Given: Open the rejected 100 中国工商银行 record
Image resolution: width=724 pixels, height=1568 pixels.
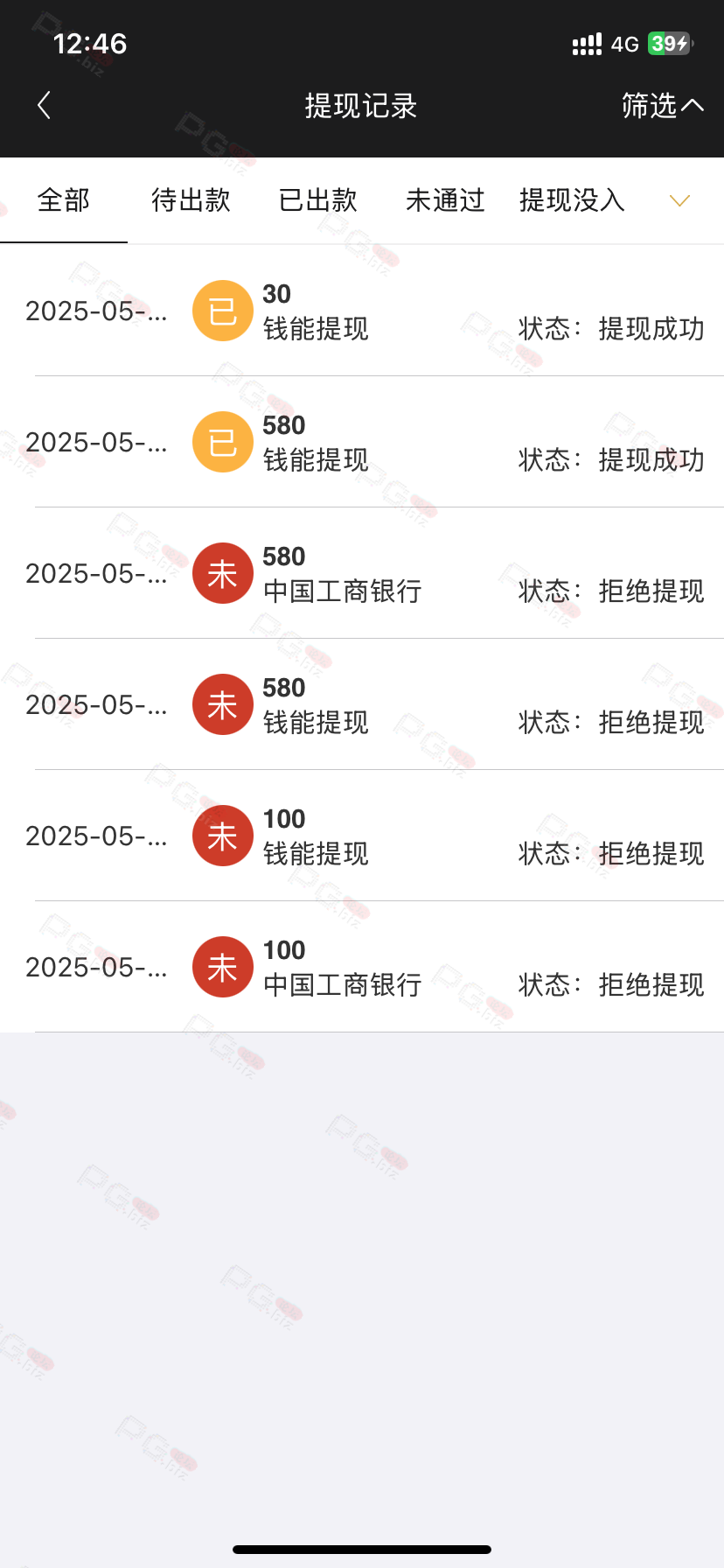Looking at the screenshot, I should [362, 967].
